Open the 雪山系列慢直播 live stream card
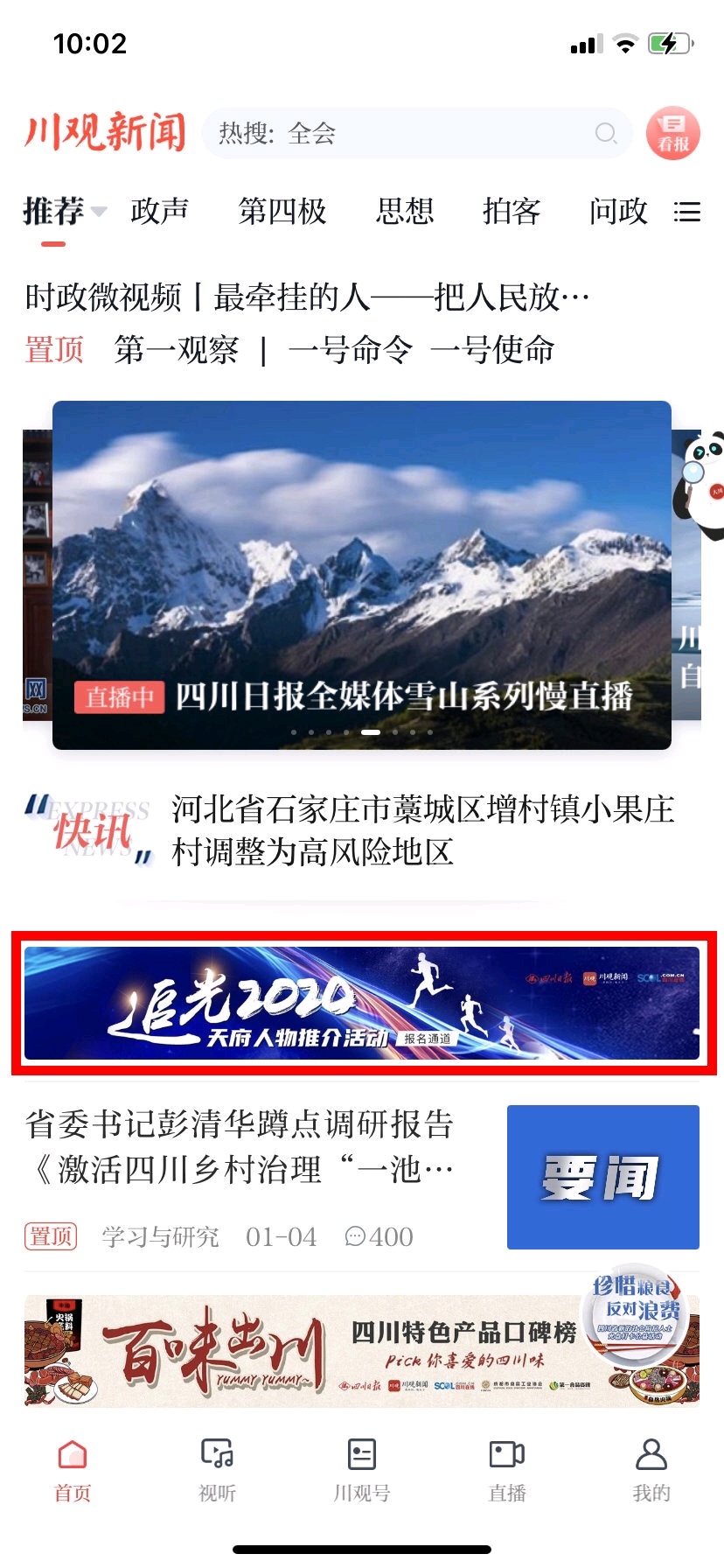The height and width of the screenshot is (1568, 724). tap(361, 574)
